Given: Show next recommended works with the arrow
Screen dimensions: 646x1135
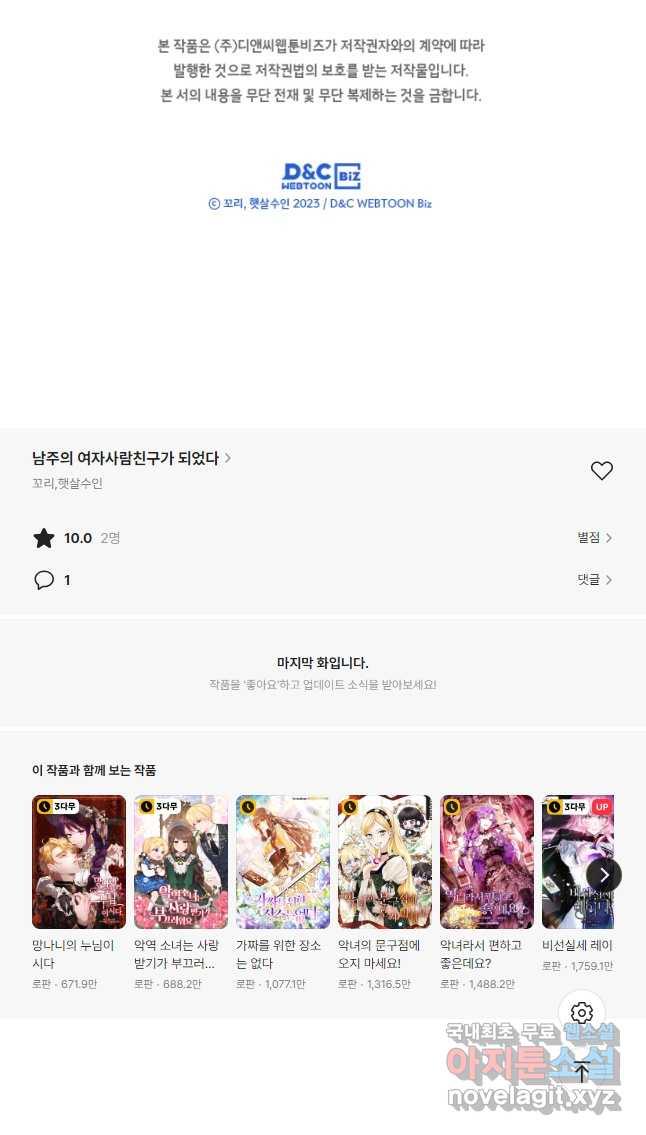Looking at the screenshot, I should 604,875.
